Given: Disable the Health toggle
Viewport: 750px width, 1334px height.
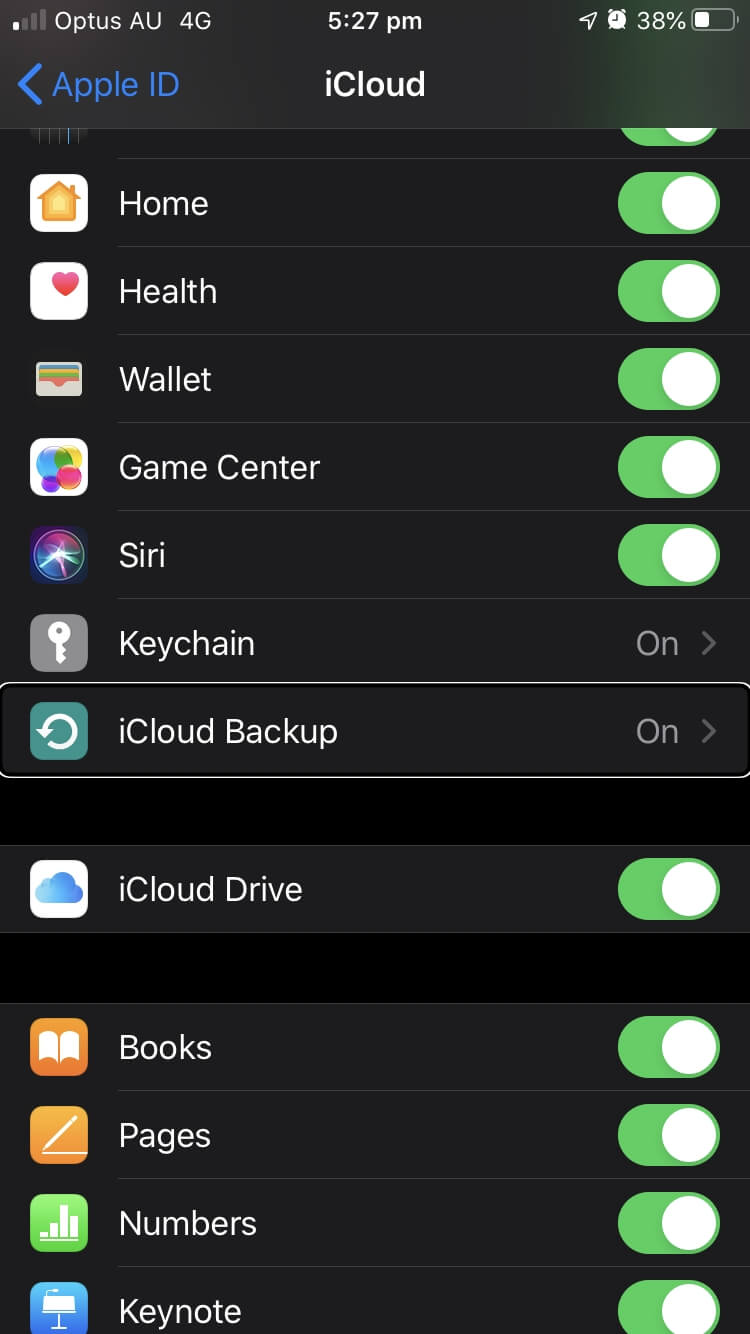Looking at the screenshot, I should pyautogui.click(x=668, y=292).
